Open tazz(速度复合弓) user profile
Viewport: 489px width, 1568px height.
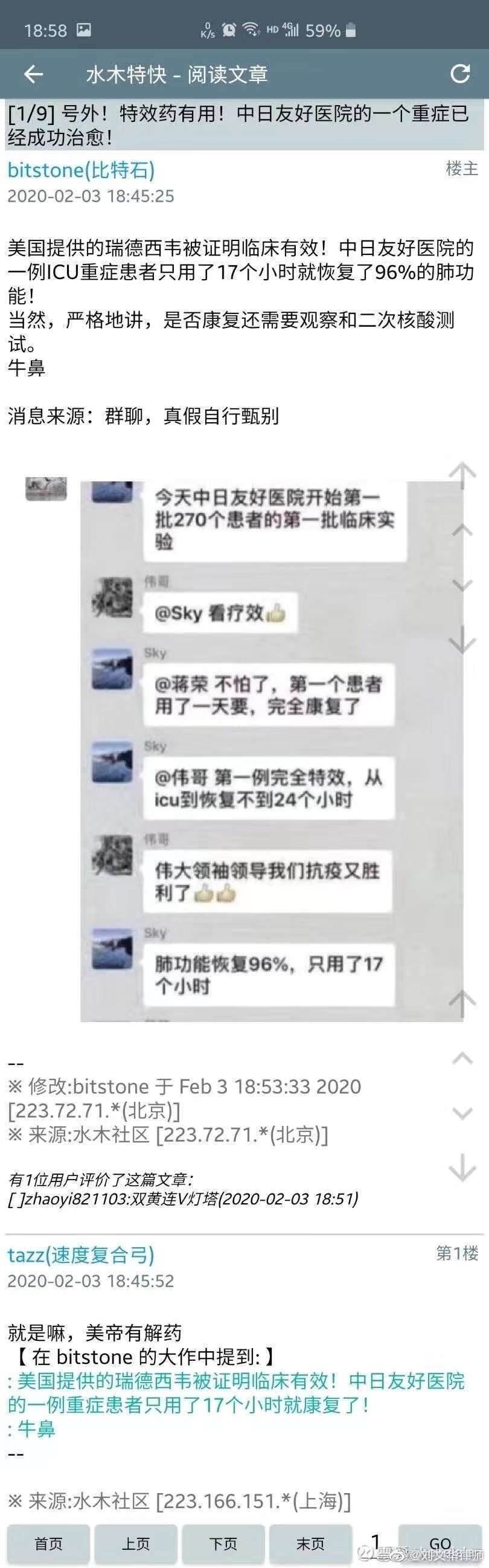80,1255
